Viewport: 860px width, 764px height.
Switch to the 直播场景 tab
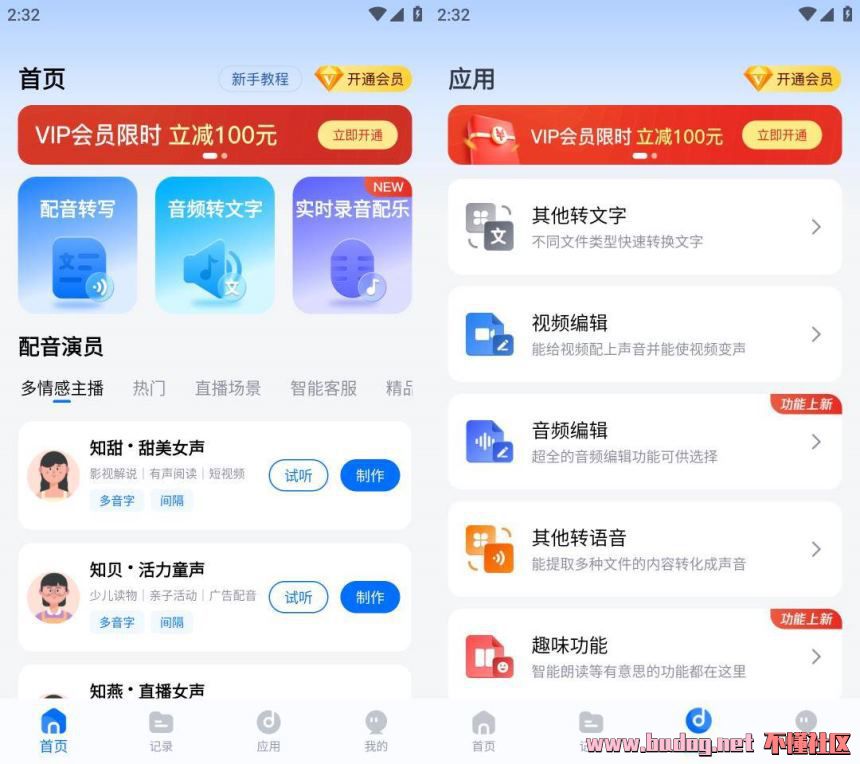coord(228,388)
